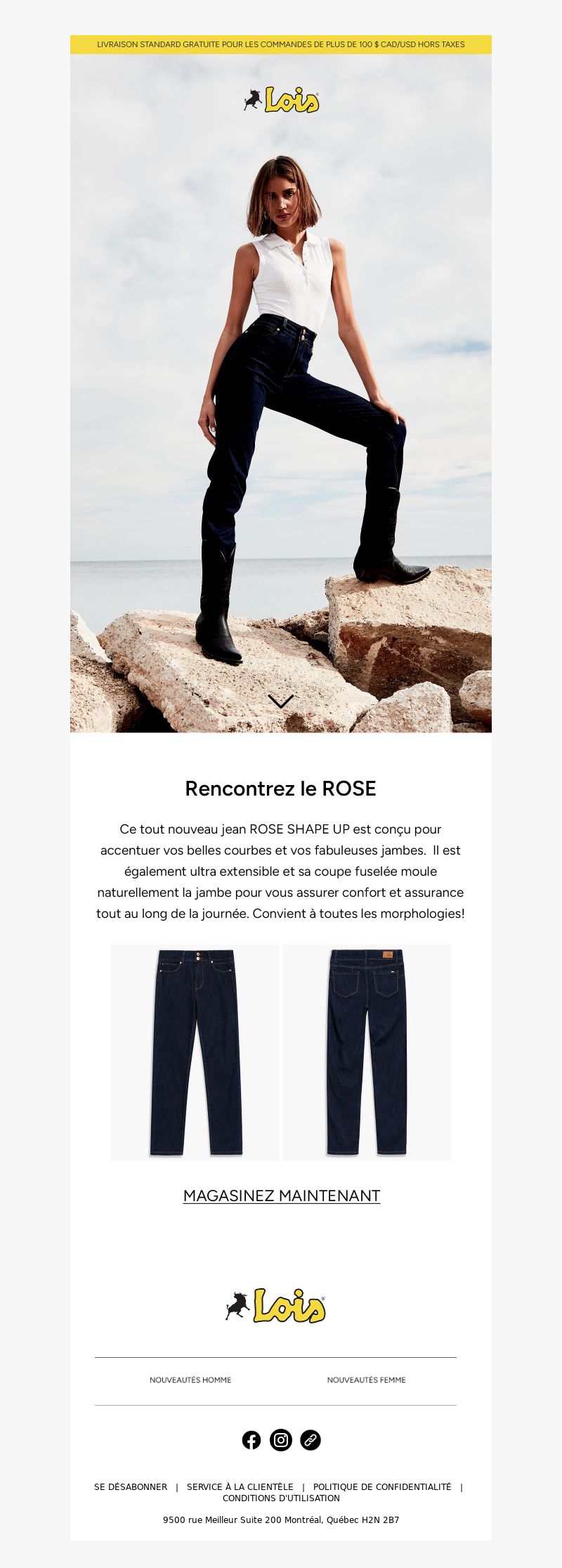Open Conditions d'utilisation
The width and height of the screenshot is (562, 1568).
coord(281,1498)
